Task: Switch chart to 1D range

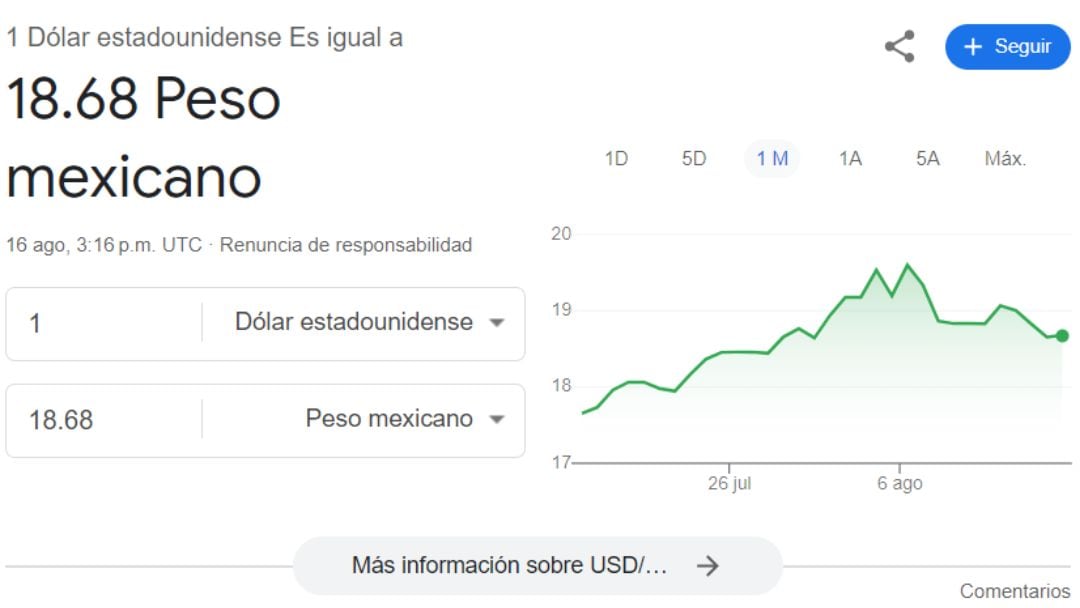Action: (x=616, y=159)
